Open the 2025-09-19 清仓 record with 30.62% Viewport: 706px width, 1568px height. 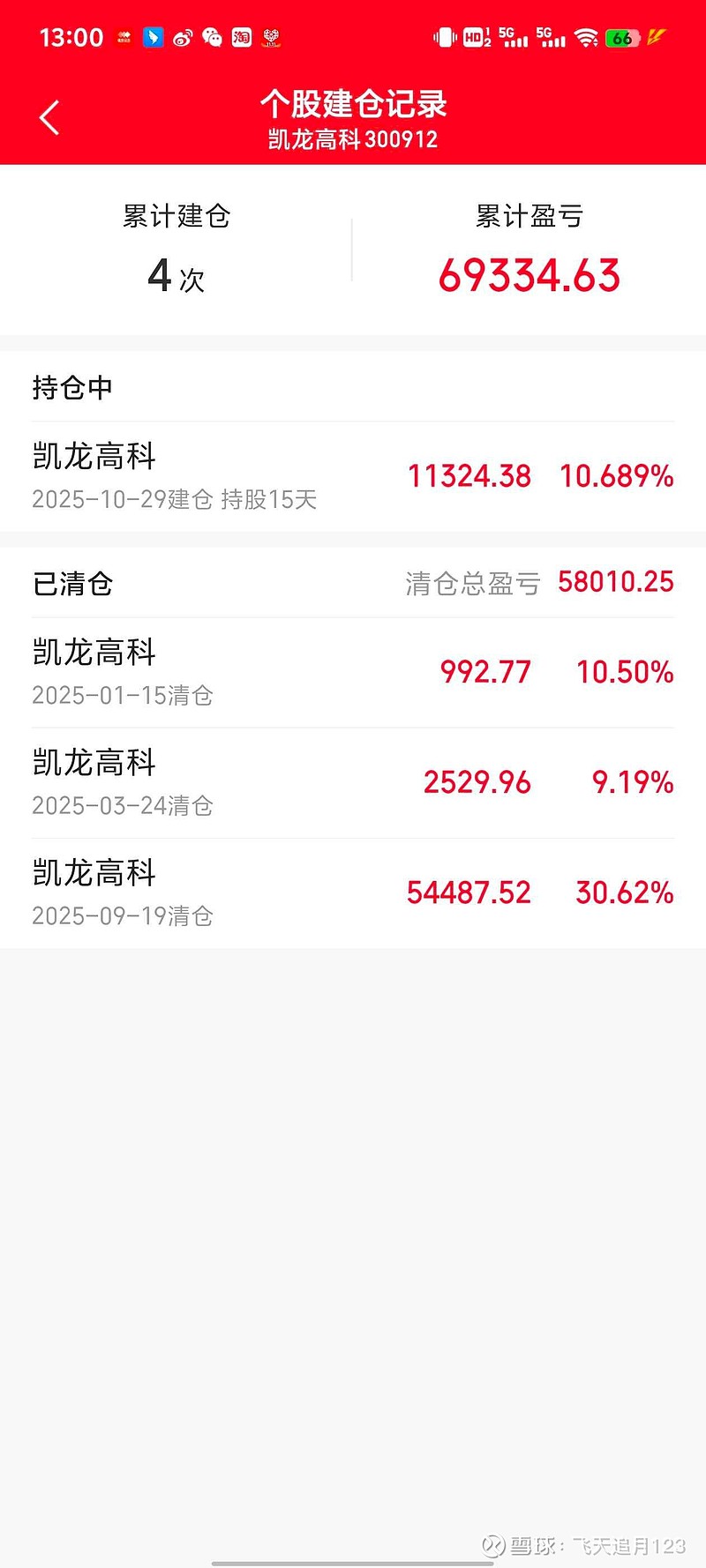pos(352,892)
